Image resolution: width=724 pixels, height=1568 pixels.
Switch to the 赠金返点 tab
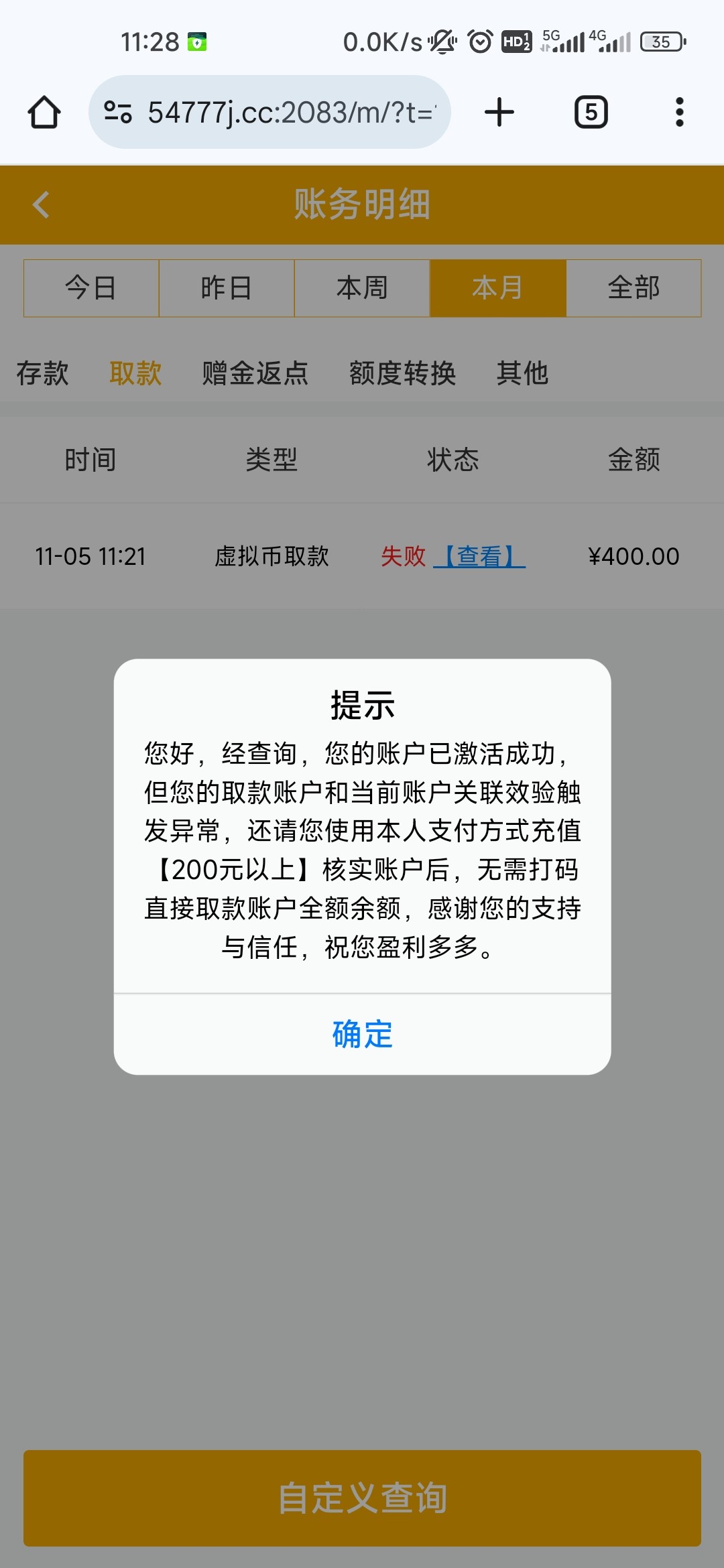point(255,373)
